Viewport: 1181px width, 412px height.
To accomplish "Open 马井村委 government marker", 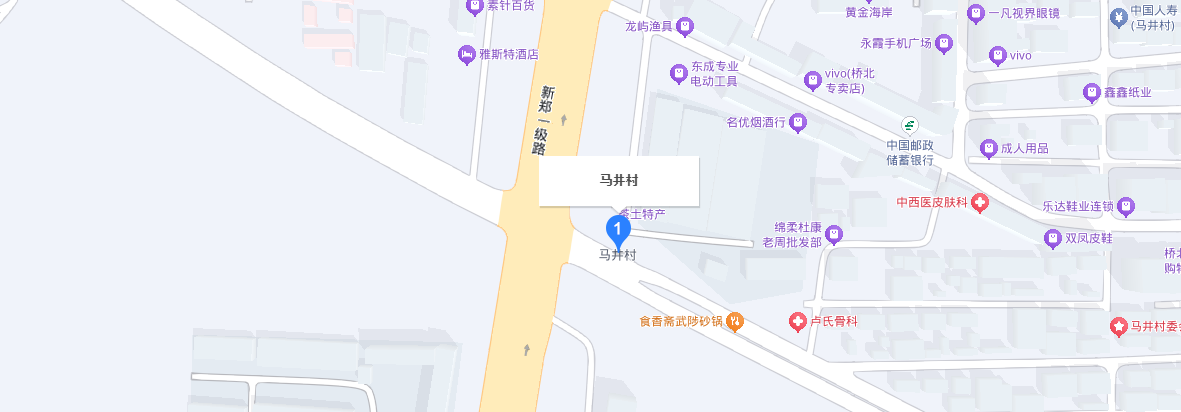I will click(x=1119, y=327).
